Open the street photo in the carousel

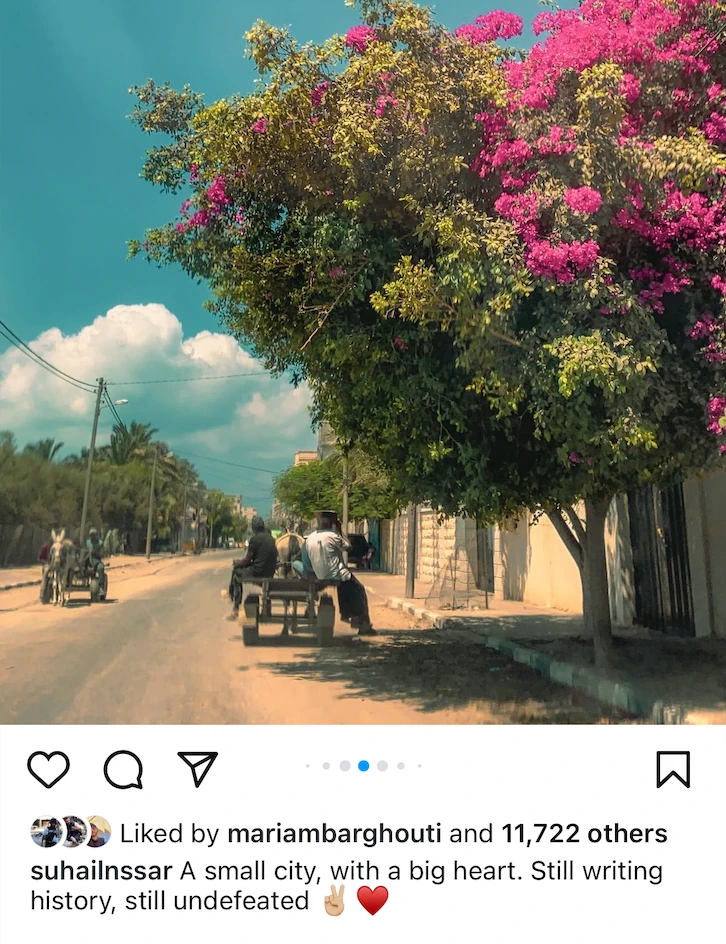[x=363, y=360]
